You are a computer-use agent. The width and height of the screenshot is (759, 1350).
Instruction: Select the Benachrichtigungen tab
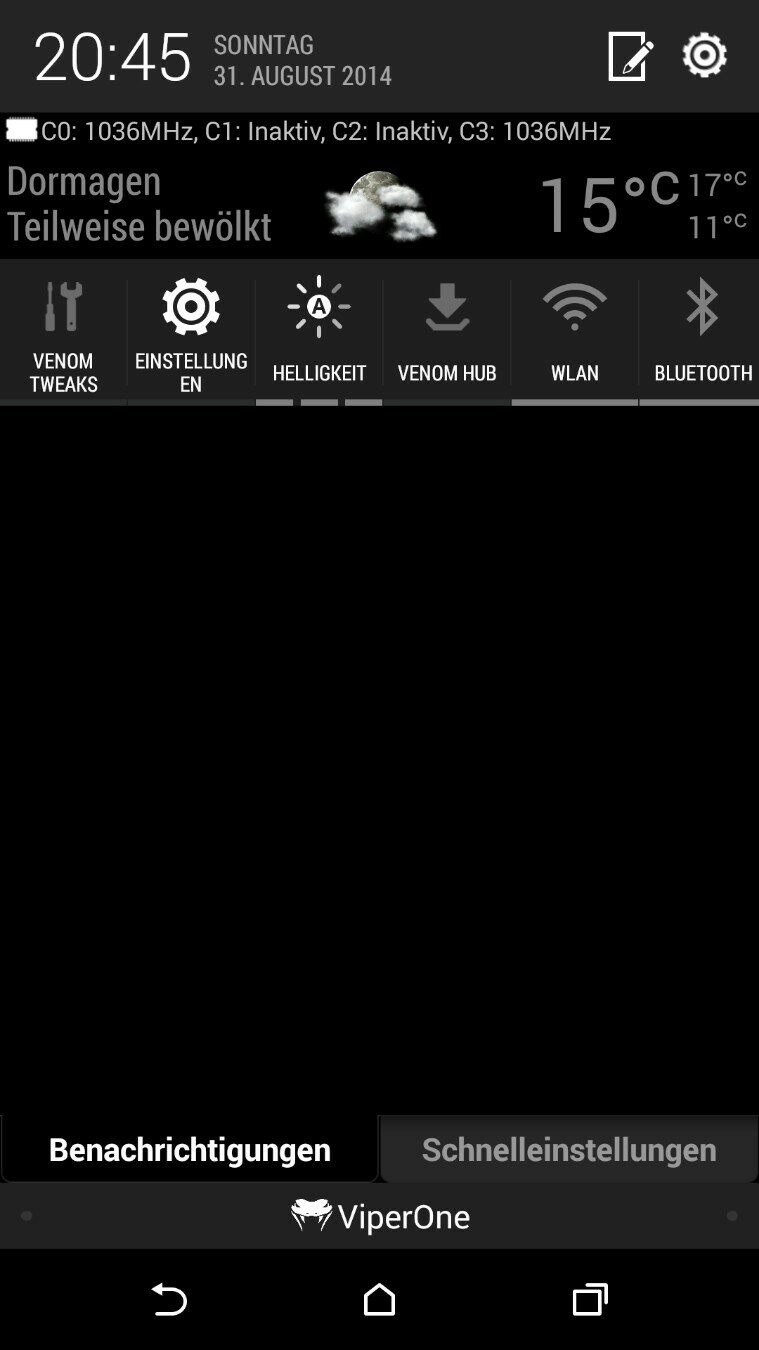(x=190, y=1149)
